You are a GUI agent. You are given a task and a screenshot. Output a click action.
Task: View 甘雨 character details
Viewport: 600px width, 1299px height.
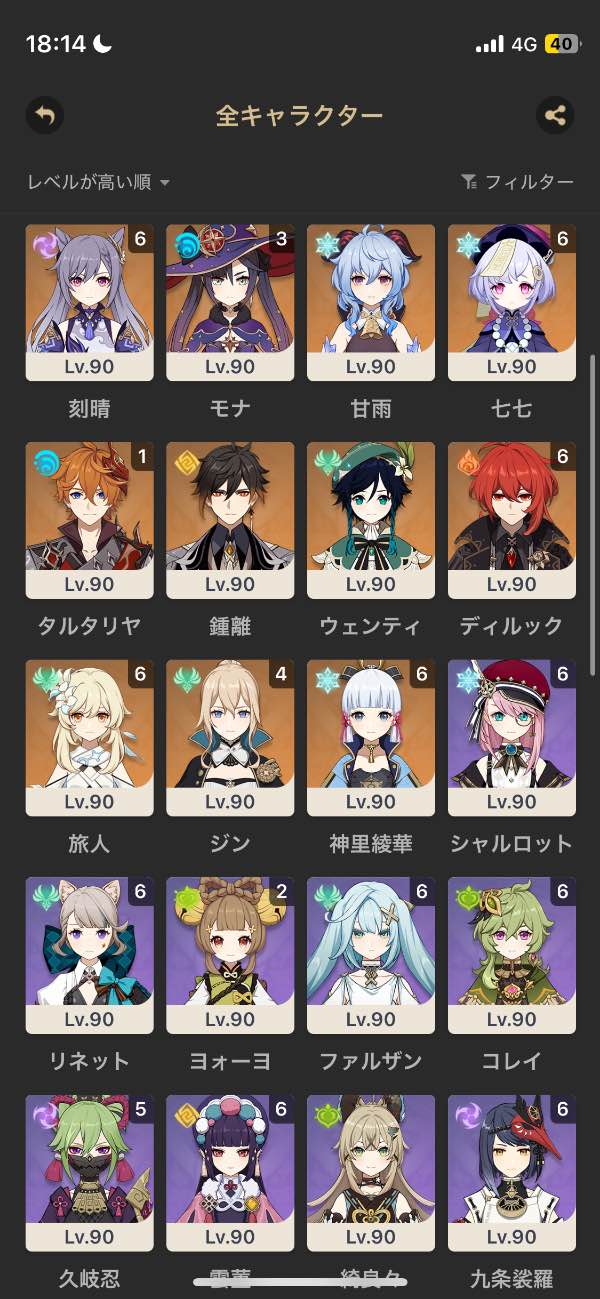click(x=371, y=302)
